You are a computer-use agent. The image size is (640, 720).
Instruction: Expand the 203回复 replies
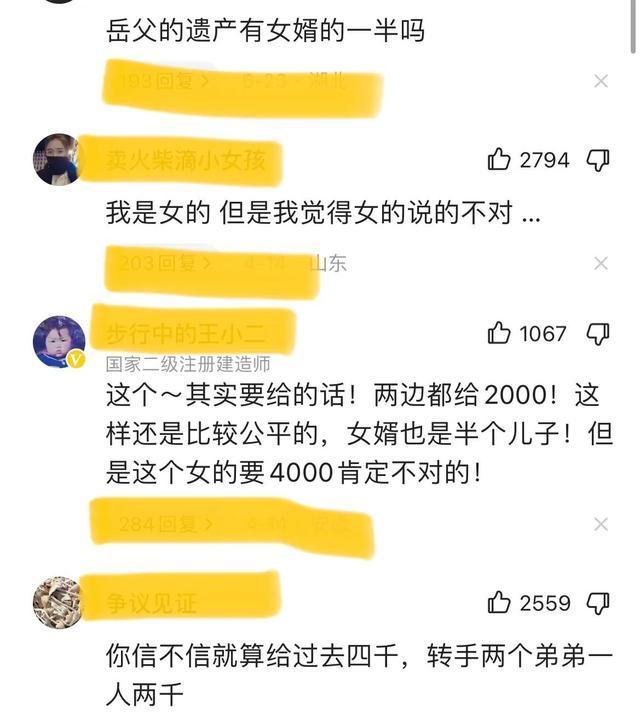pyautogui.click(x=164, y=264)
